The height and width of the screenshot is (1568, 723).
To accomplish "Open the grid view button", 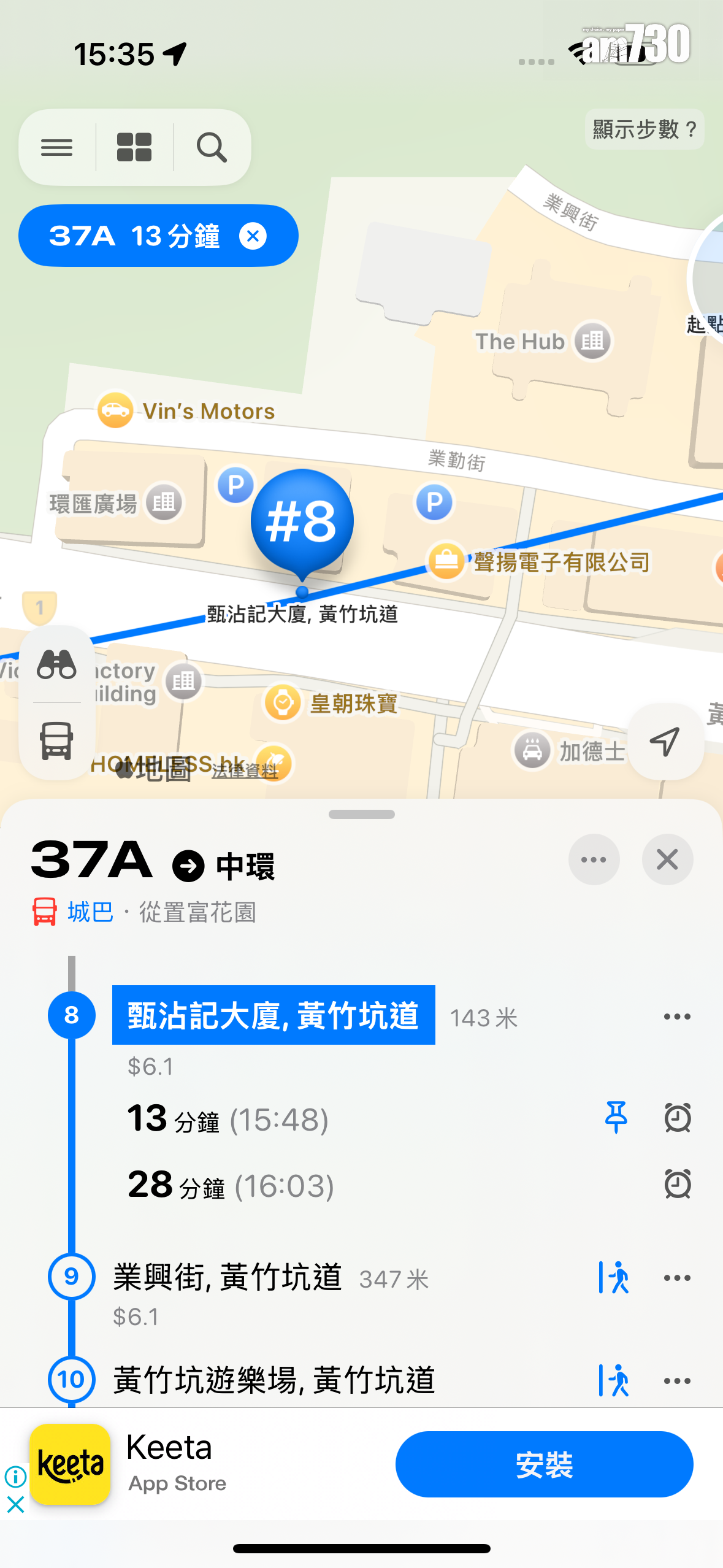I will 134,147.
